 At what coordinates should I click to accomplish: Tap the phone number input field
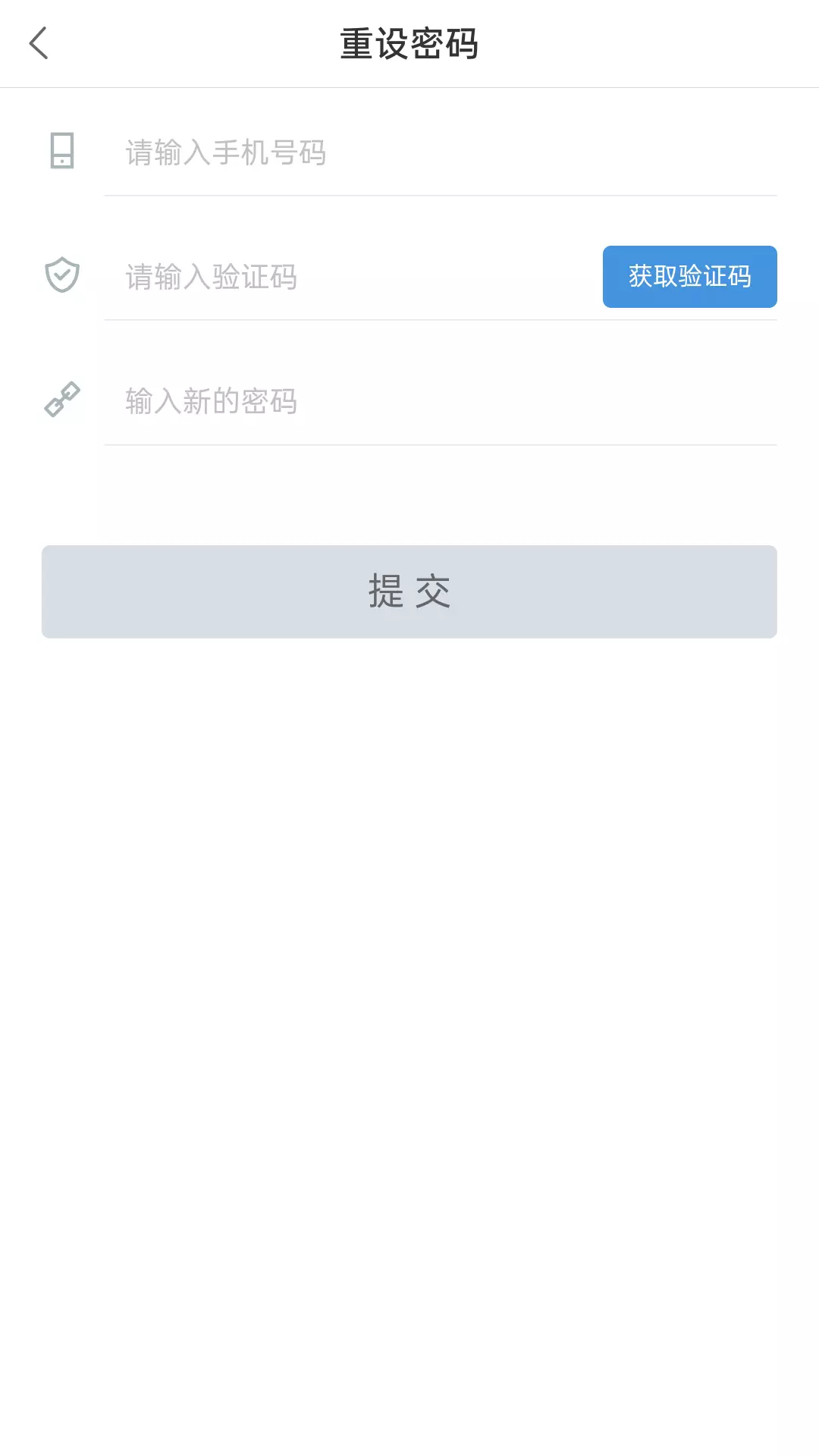[440, 153]
